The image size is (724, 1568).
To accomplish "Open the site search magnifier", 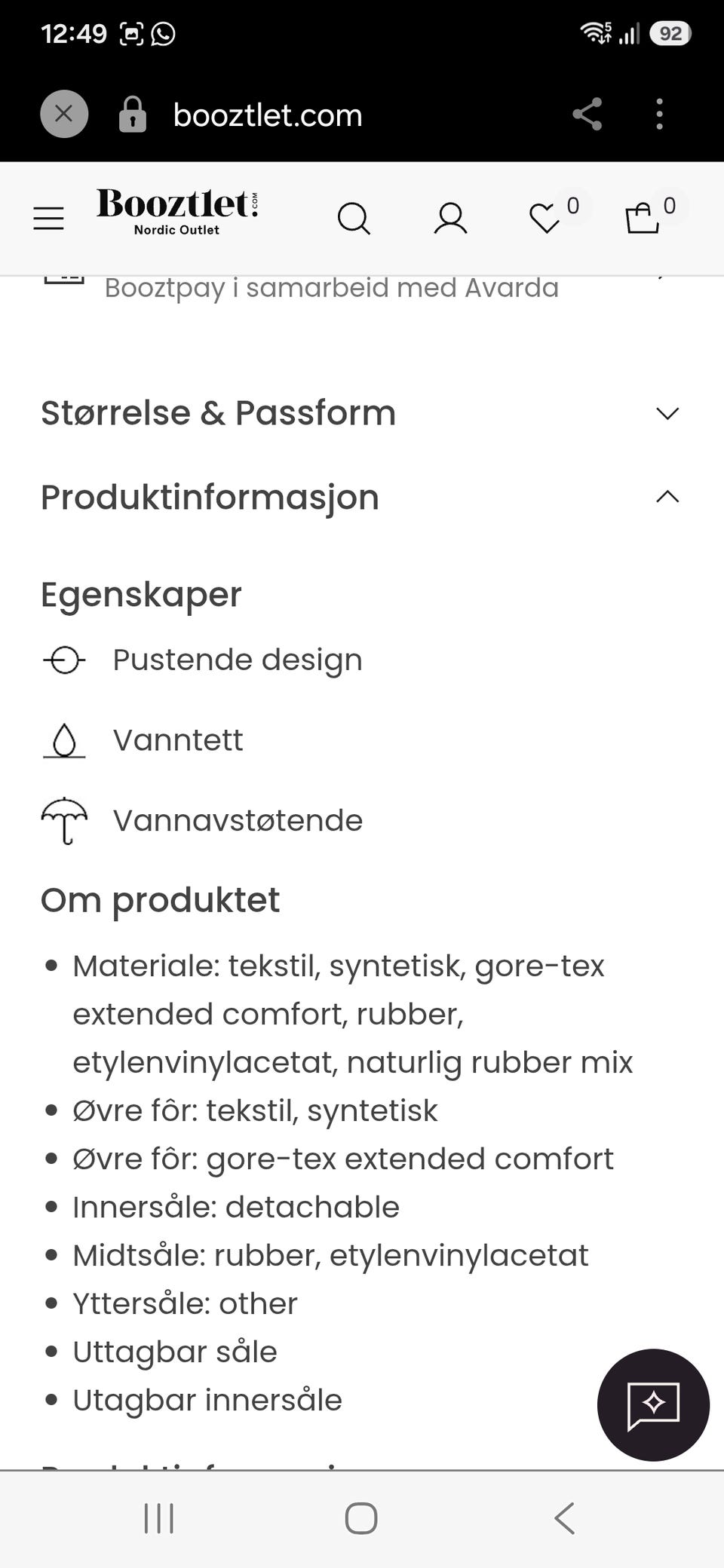I will (354, 219).
